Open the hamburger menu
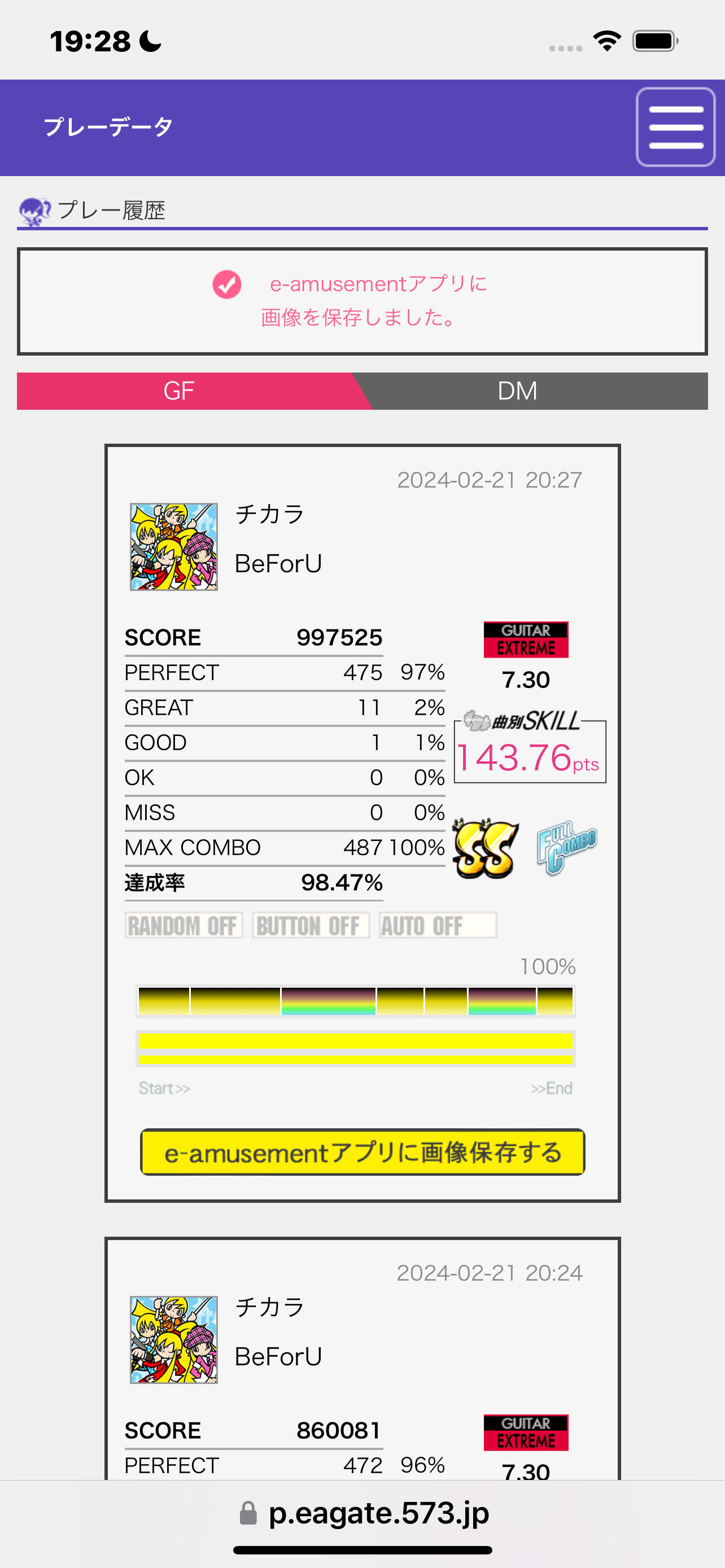 pos(675,126)
